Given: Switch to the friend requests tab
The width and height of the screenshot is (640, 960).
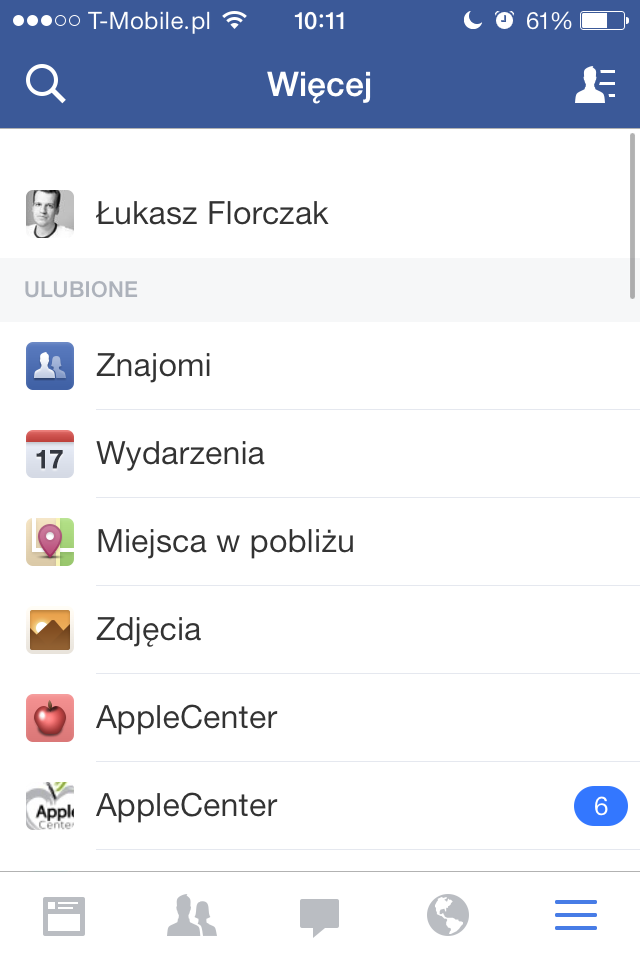Looking at the screenshot, I should [x=192, y=916].
